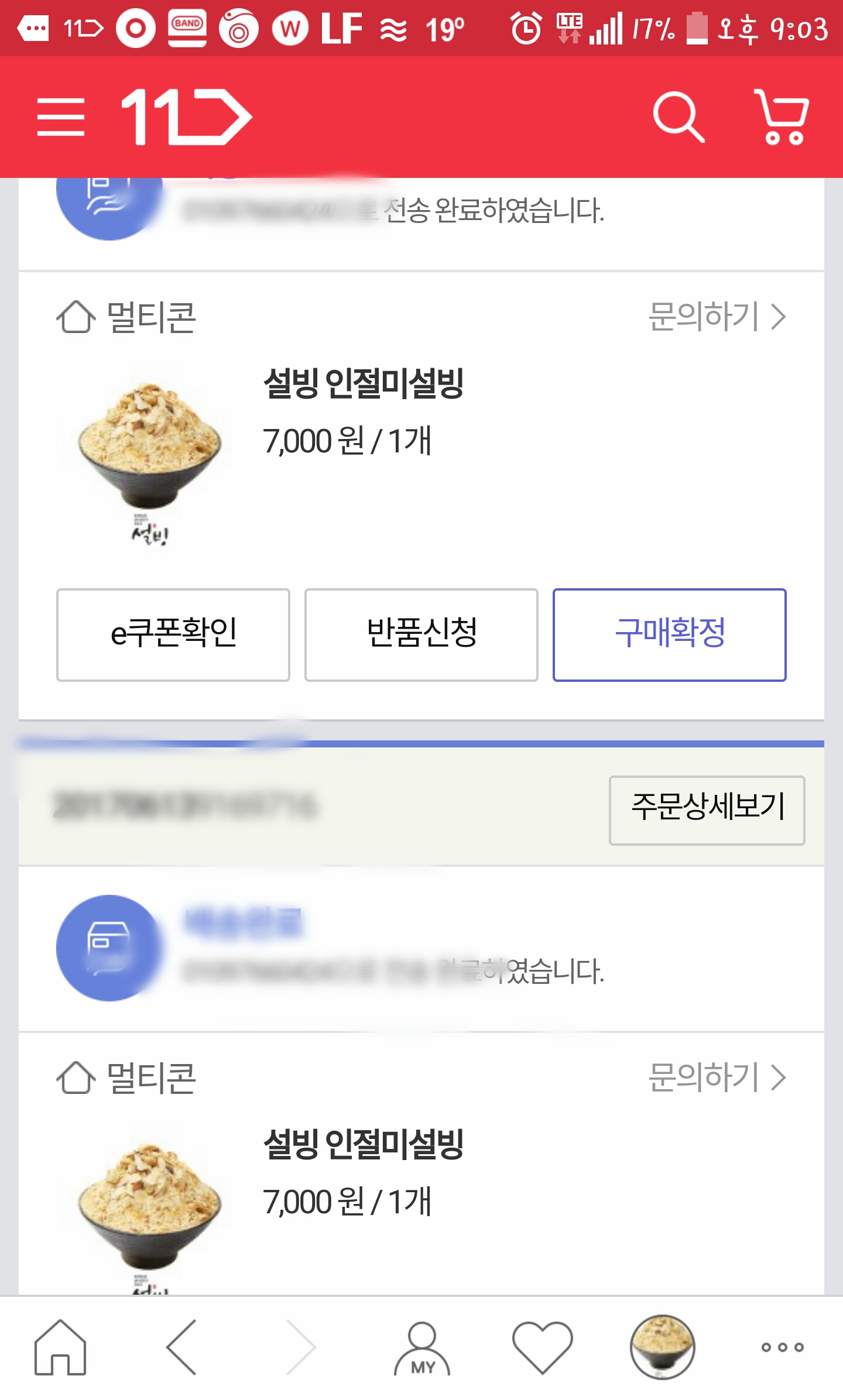This screenshot has height=1400, width=843.
Task: Open the heart wishlist
Action: coord(542,1347)
